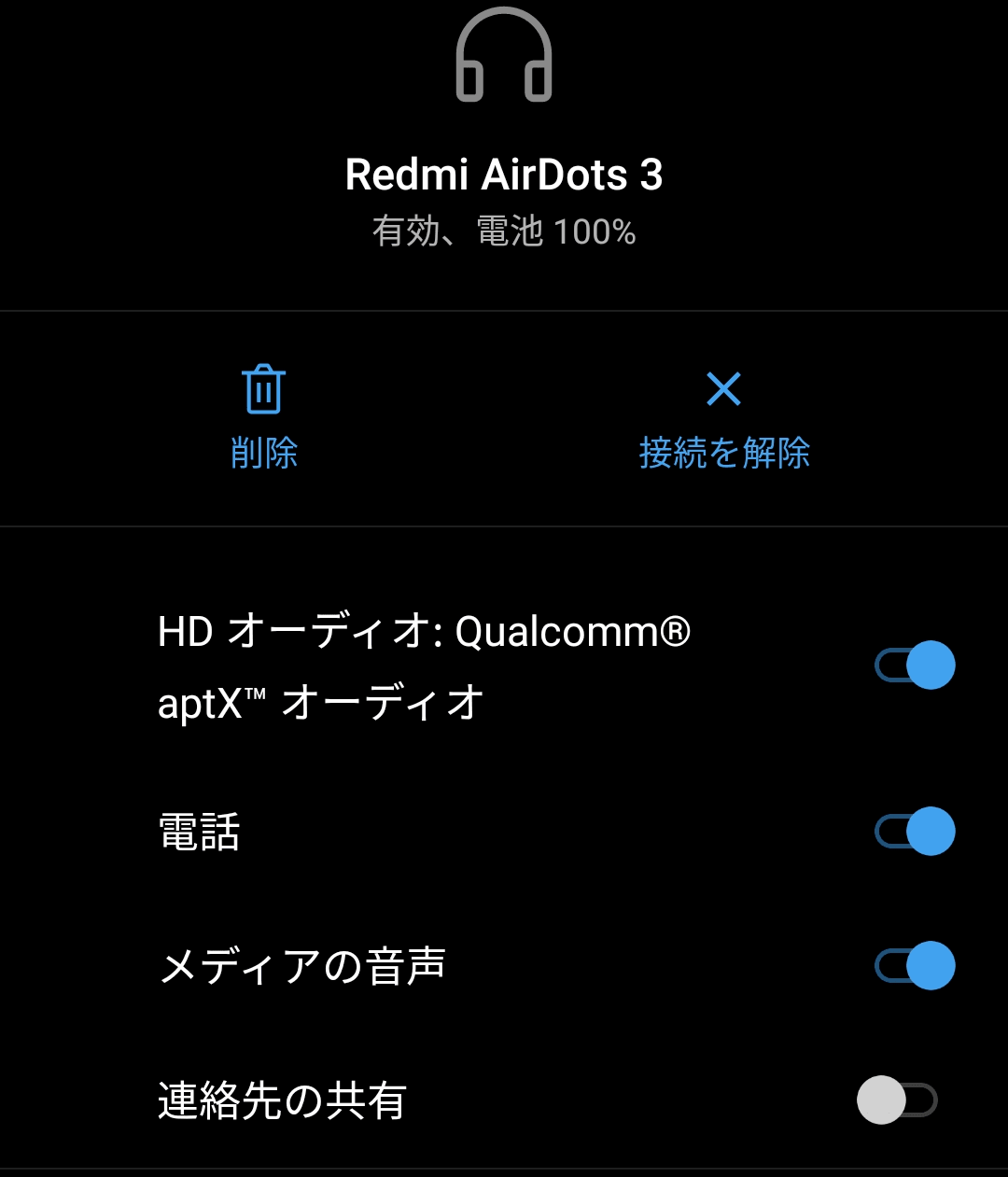Screen dimensions: 1008x1177
Task: Tap 削除 to forget Redmi AirDots 3
Action: pos(264,416)
